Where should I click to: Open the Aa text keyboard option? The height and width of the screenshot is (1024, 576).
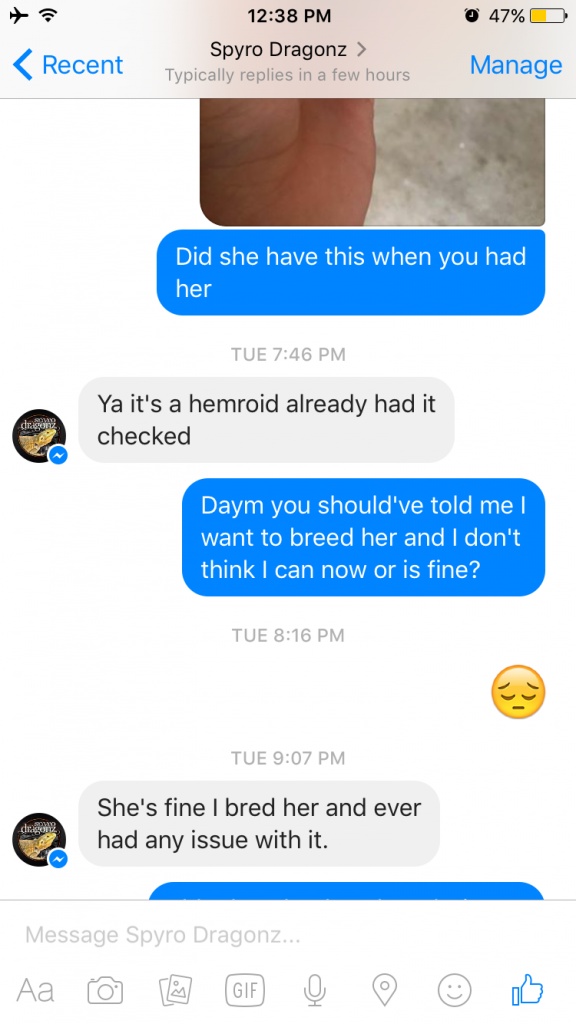pos(35,990)
